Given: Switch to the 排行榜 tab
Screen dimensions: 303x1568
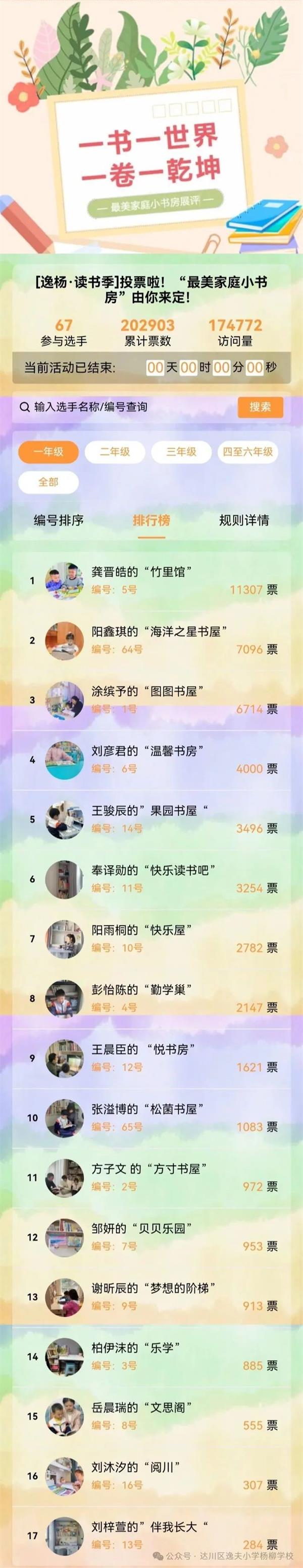Looking at the screenshot, I should (x=151, y=520).
